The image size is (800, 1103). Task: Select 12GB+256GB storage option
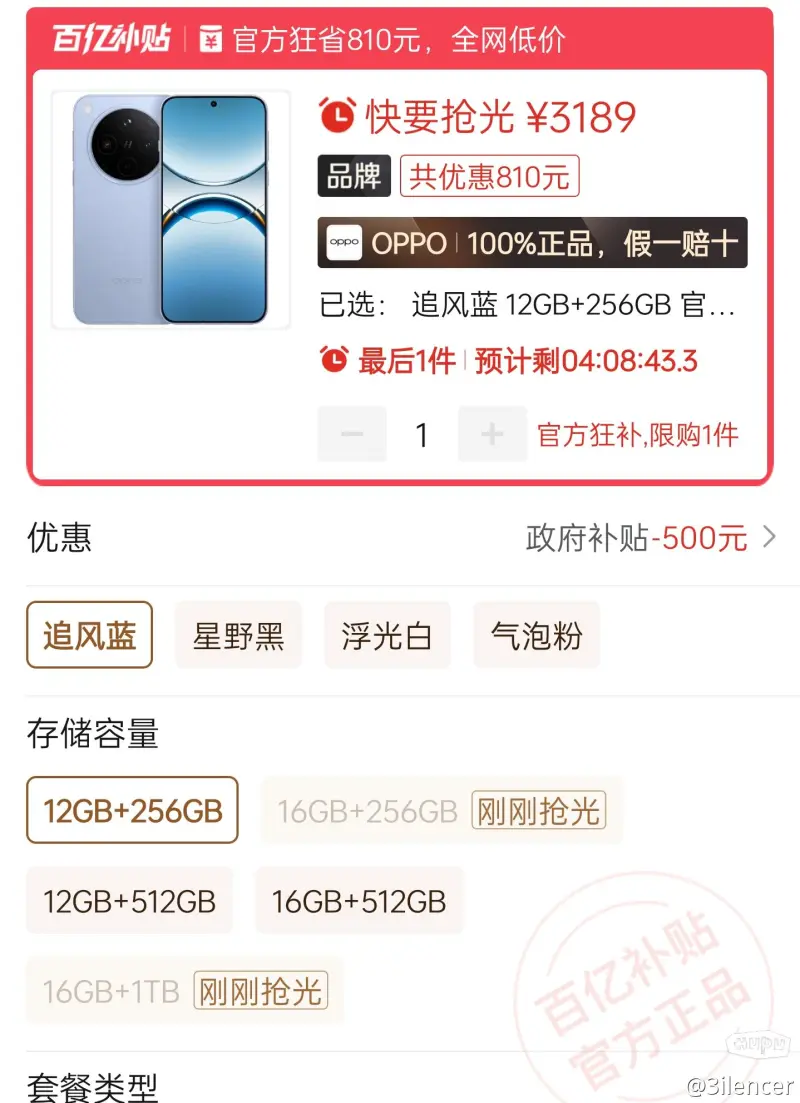coord(132,810)
